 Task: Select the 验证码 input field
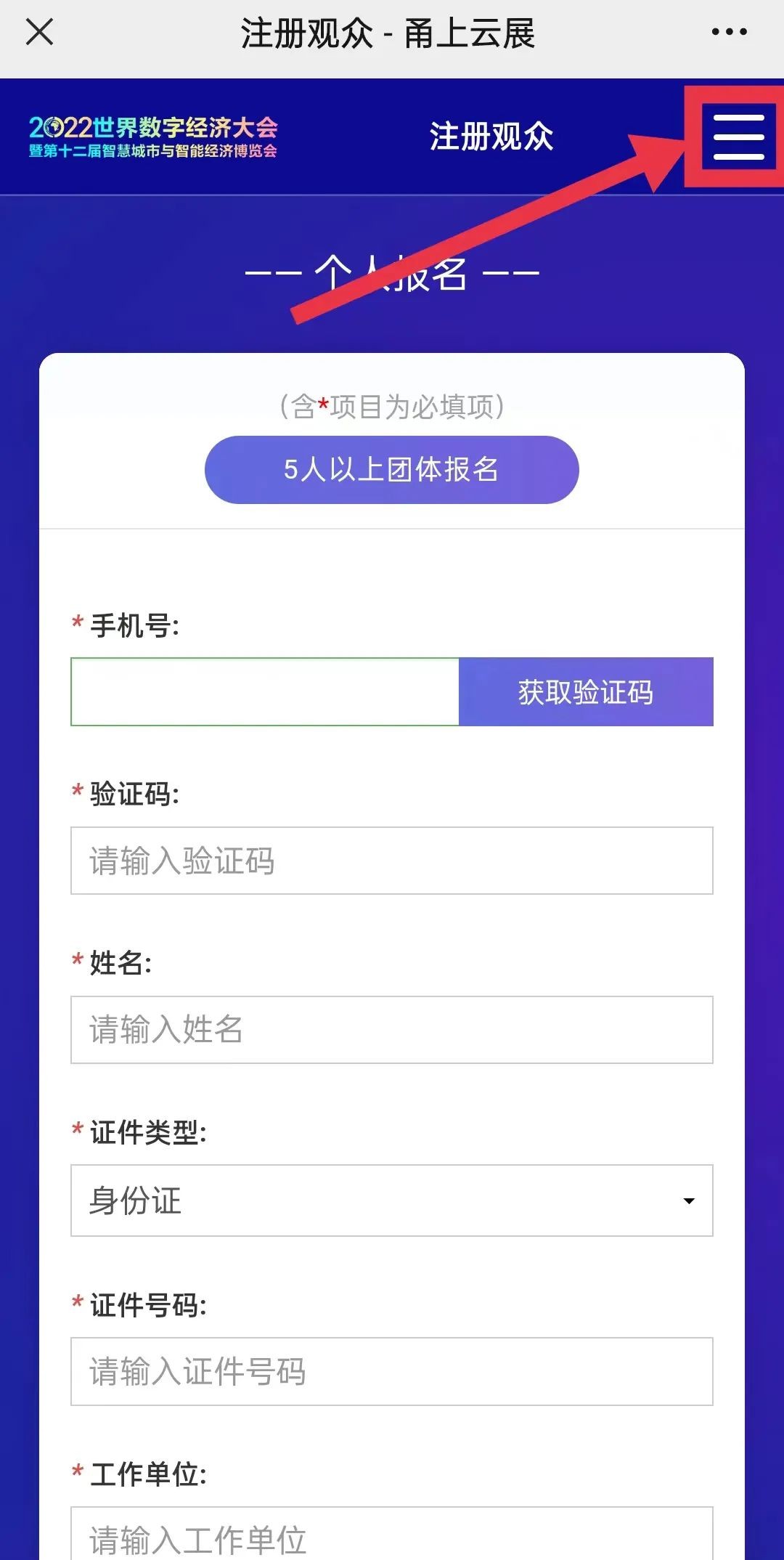(x=391, y=861)
